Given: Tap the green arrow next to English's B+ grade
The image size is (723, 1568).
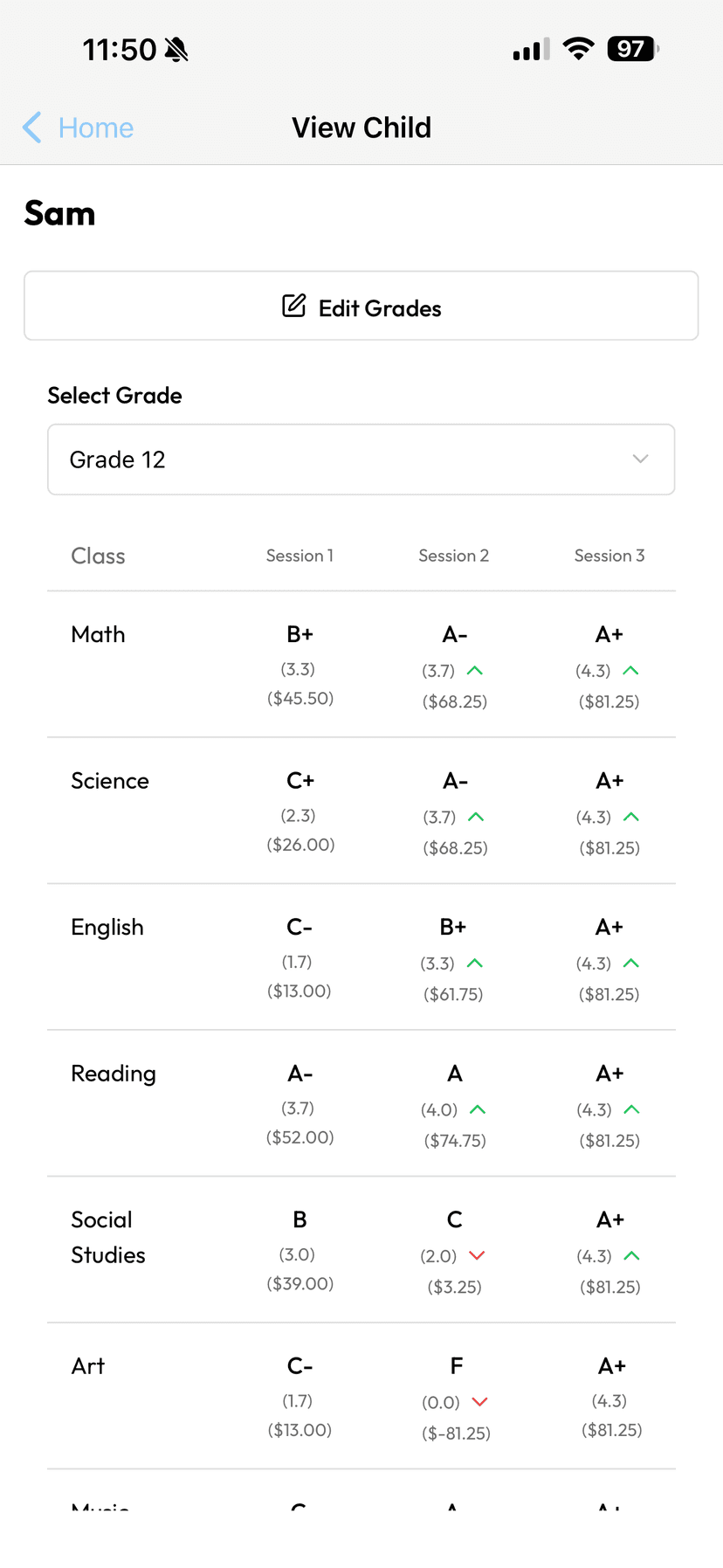Looking at the screenshot, I should click(475, 964).
